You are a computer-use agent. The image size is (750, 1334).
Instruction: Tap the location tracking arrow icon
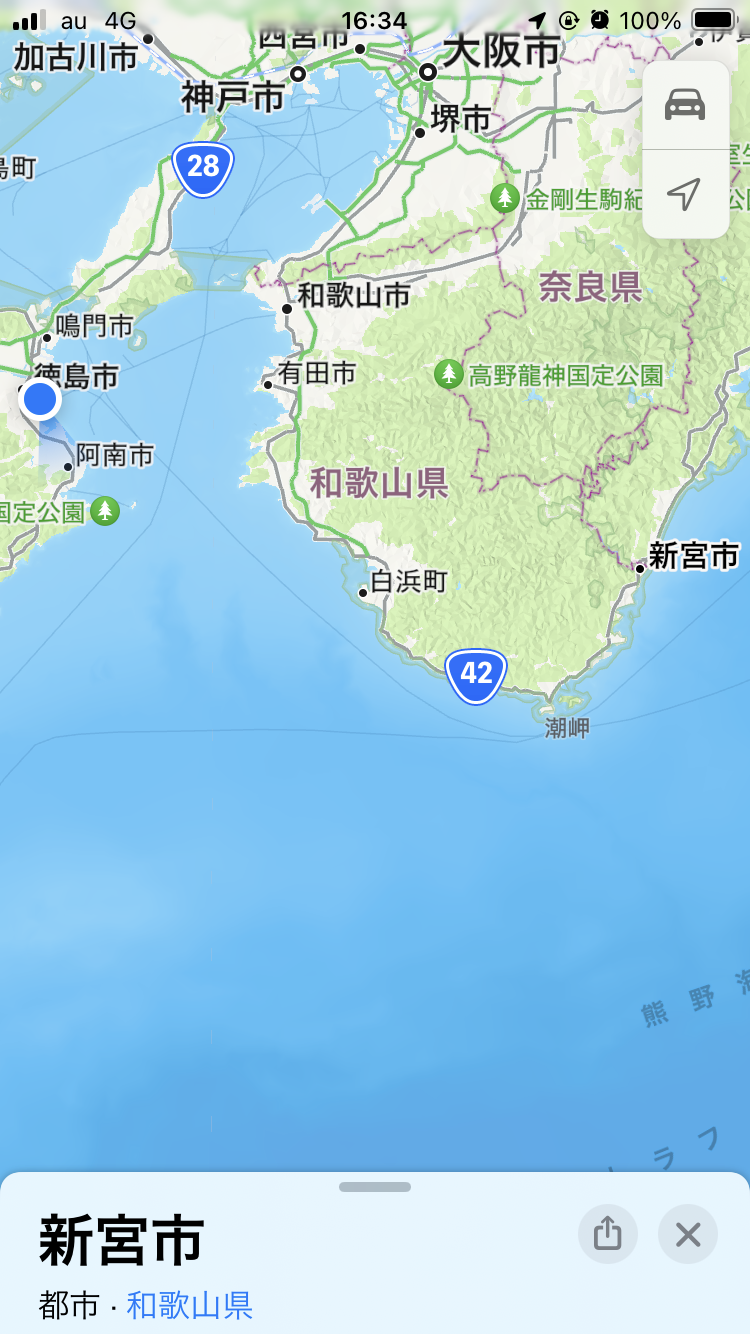pyautogui.click(x=686, y=196)
